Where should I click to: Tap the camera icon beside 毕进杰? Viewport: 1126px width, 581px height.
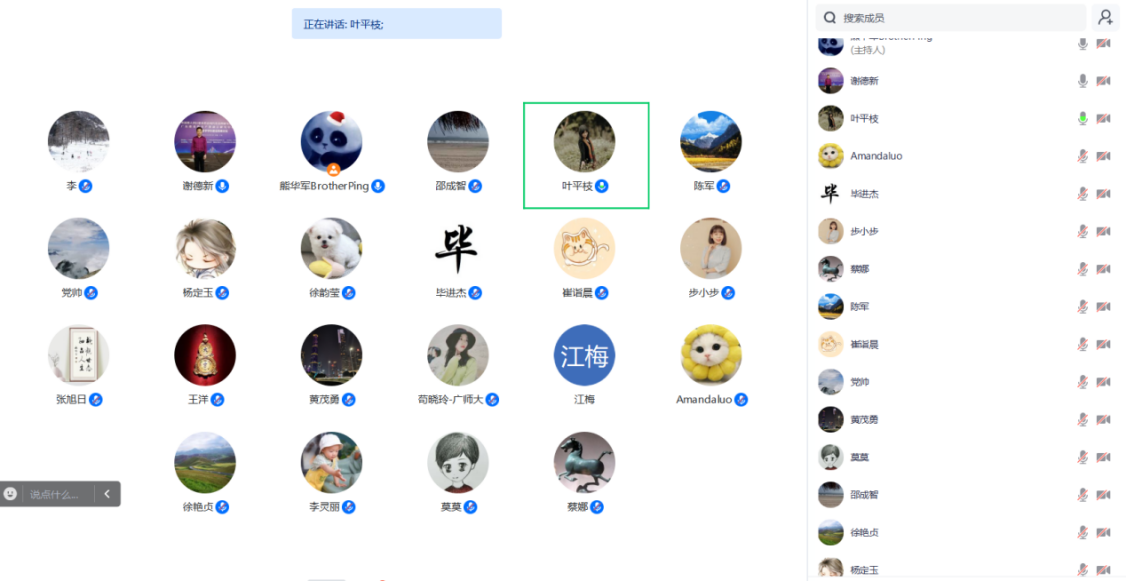[x=1103, y=194]
